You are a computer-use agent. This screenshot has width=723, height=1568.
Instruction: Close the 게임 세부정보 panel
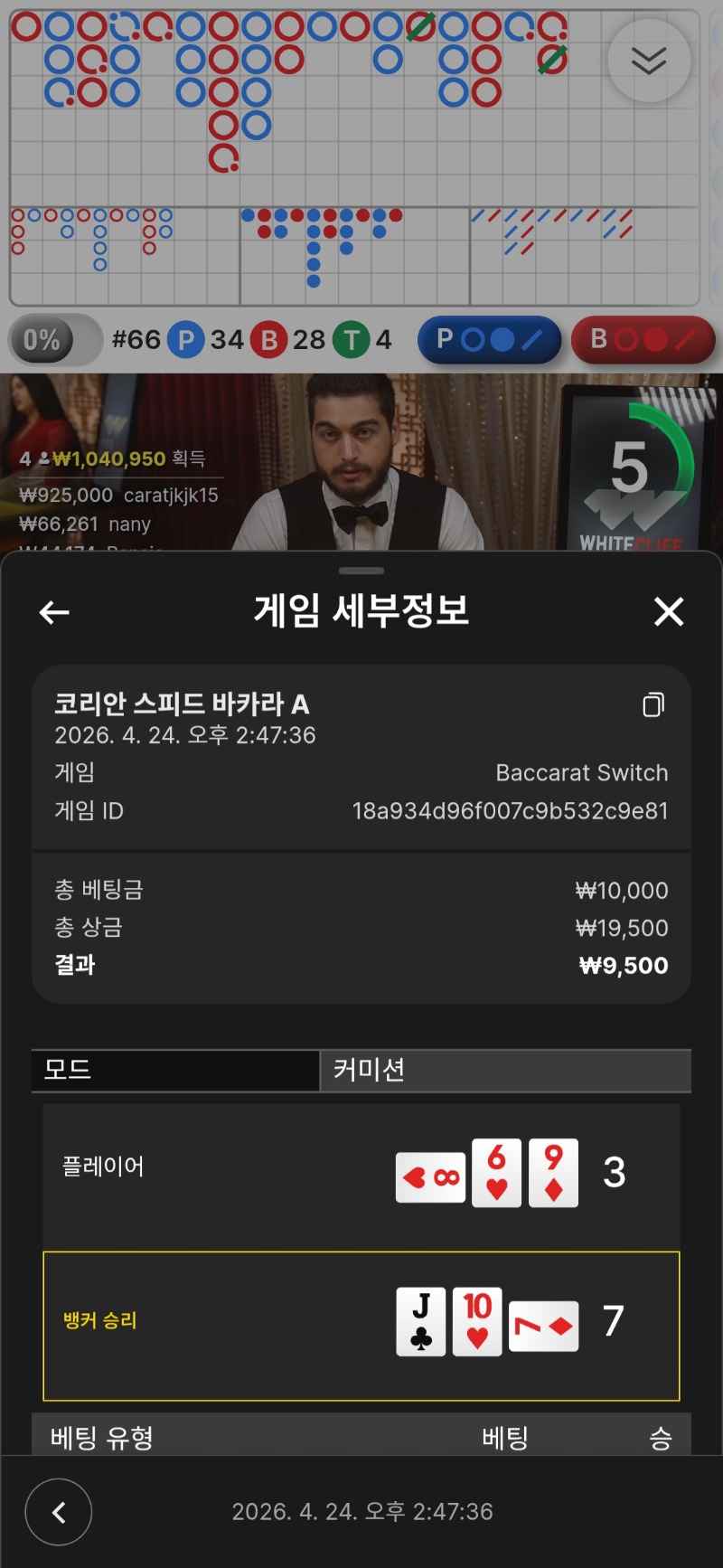(669, 612)
